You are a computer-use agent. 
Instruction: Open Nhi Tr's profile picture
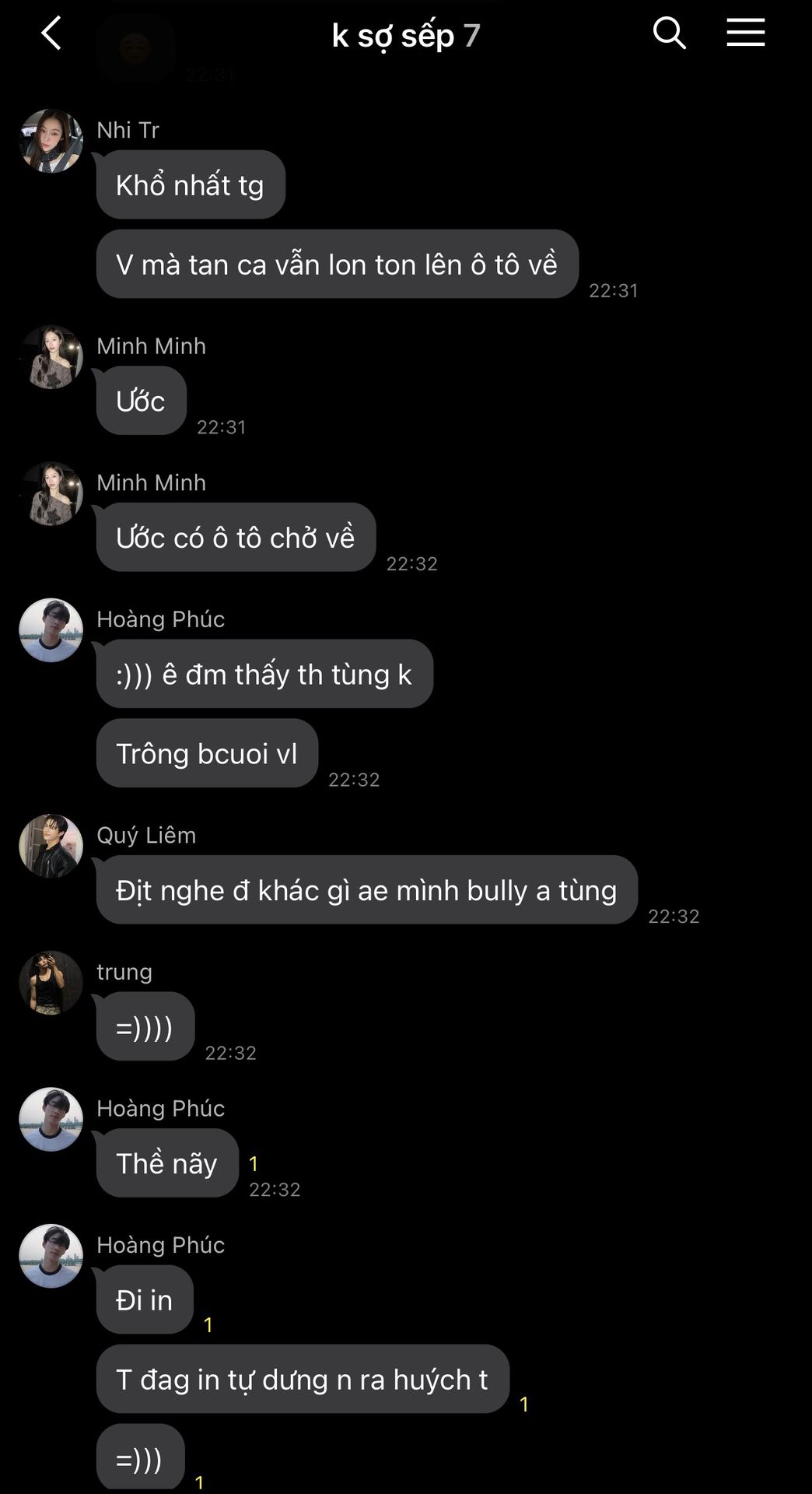click(51, 141)
